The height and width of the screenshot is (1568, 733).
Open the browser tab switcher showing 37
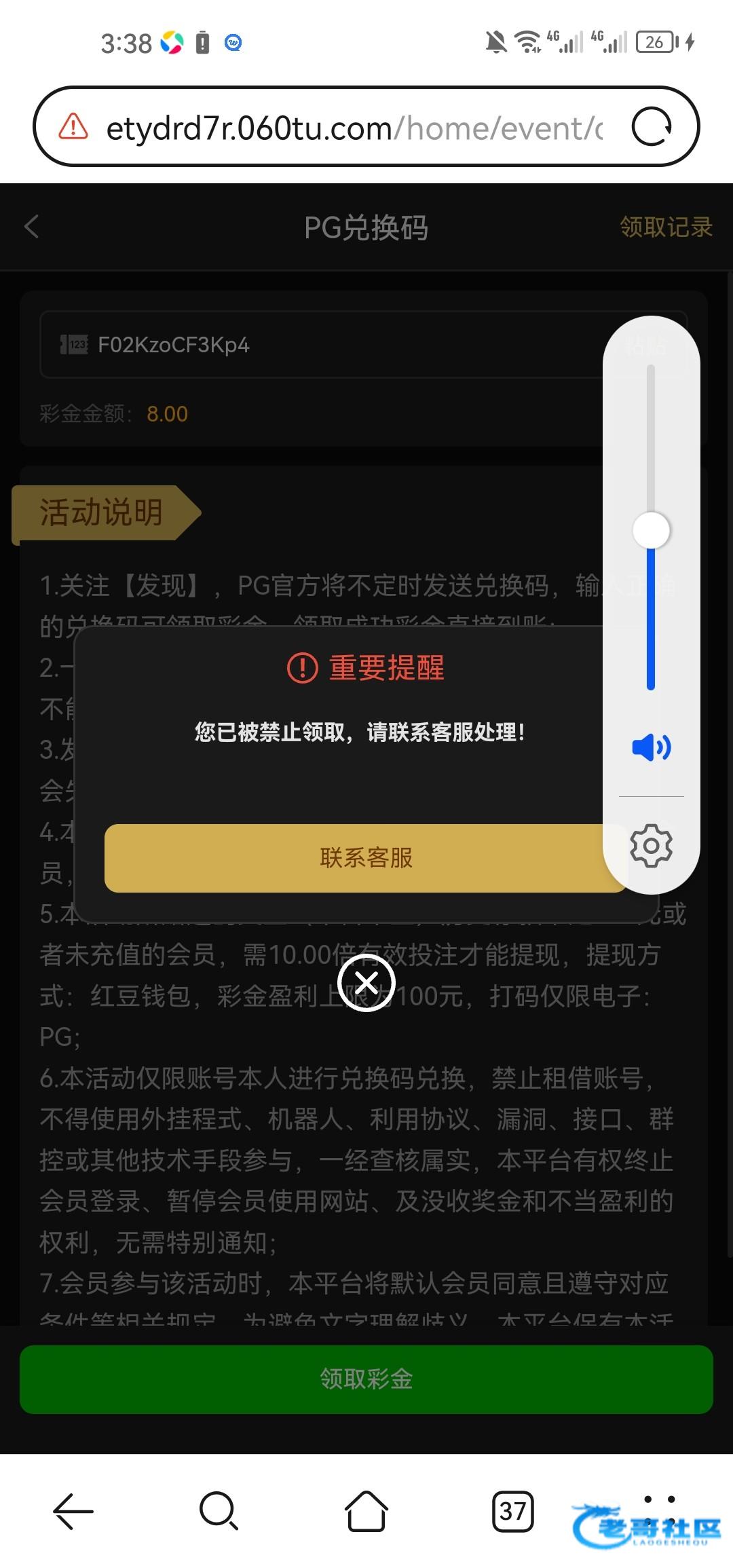pyautogui.click(x=512, y=1512)
